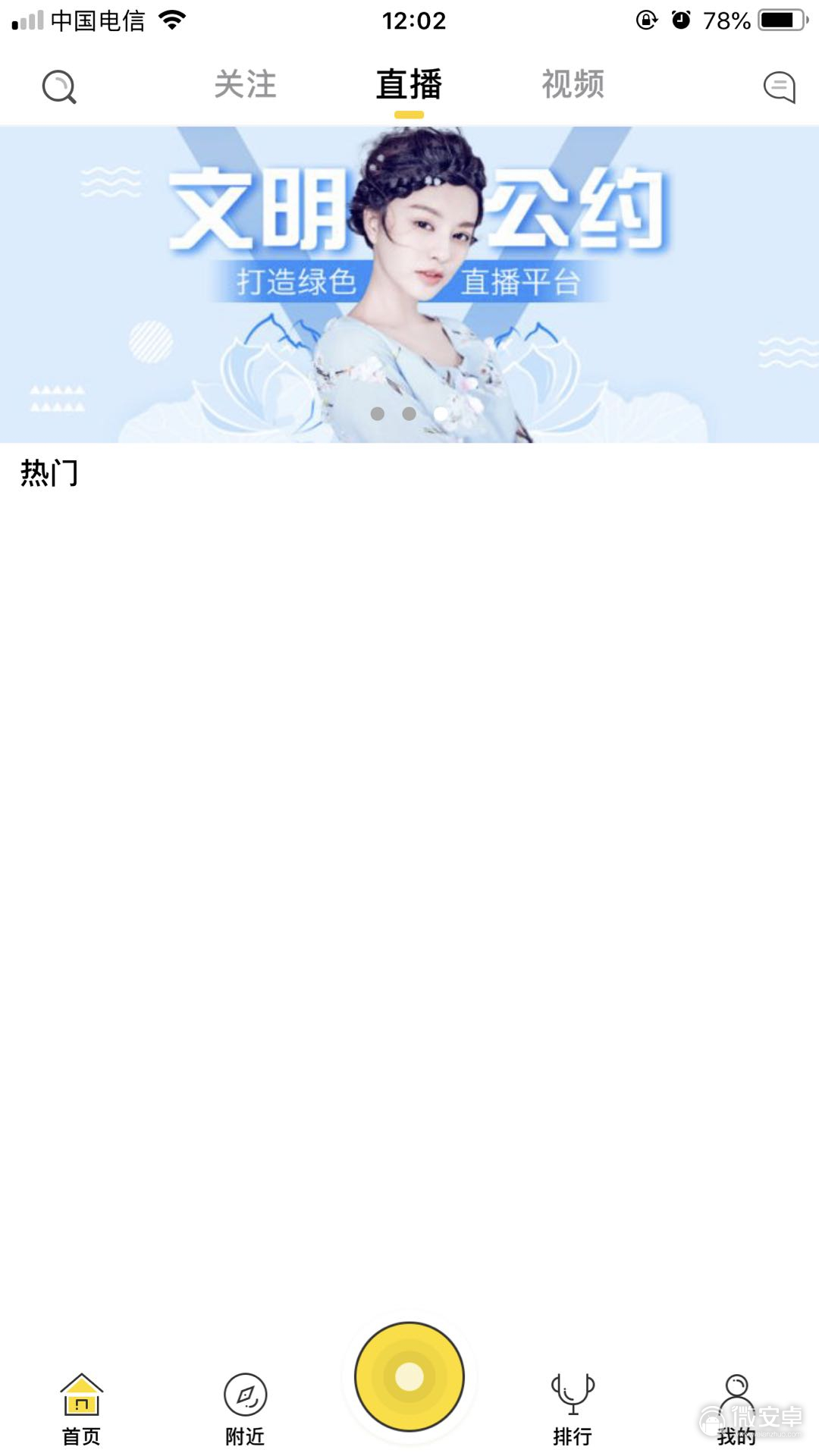Image resolution: width=819 pixels, height=1456 pixels.
Task: Go to the 附近 tab
Action: 245,1409
